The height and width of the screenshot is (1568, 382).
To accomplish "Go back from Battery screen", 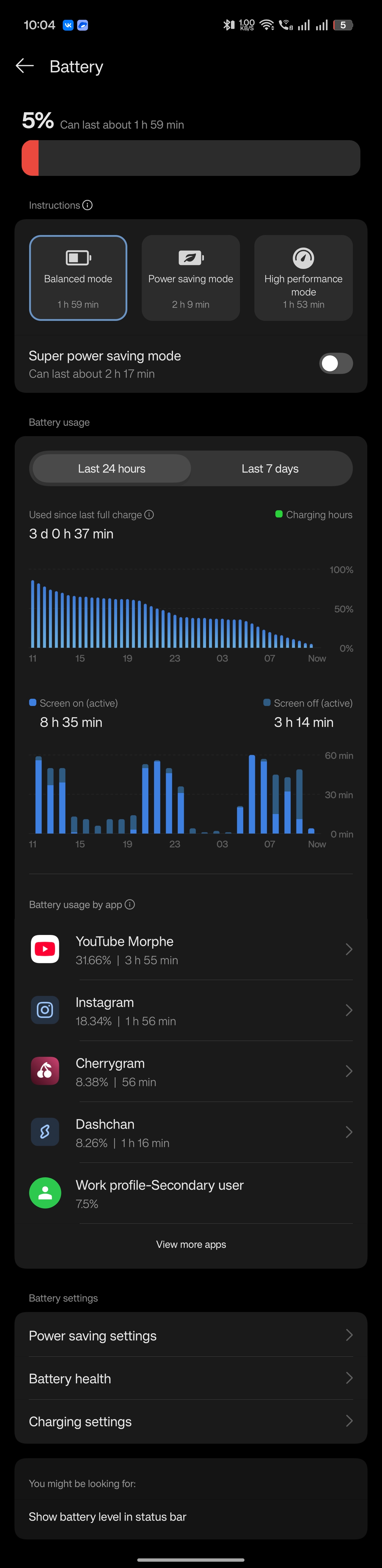I will click(x=24, y=66).
